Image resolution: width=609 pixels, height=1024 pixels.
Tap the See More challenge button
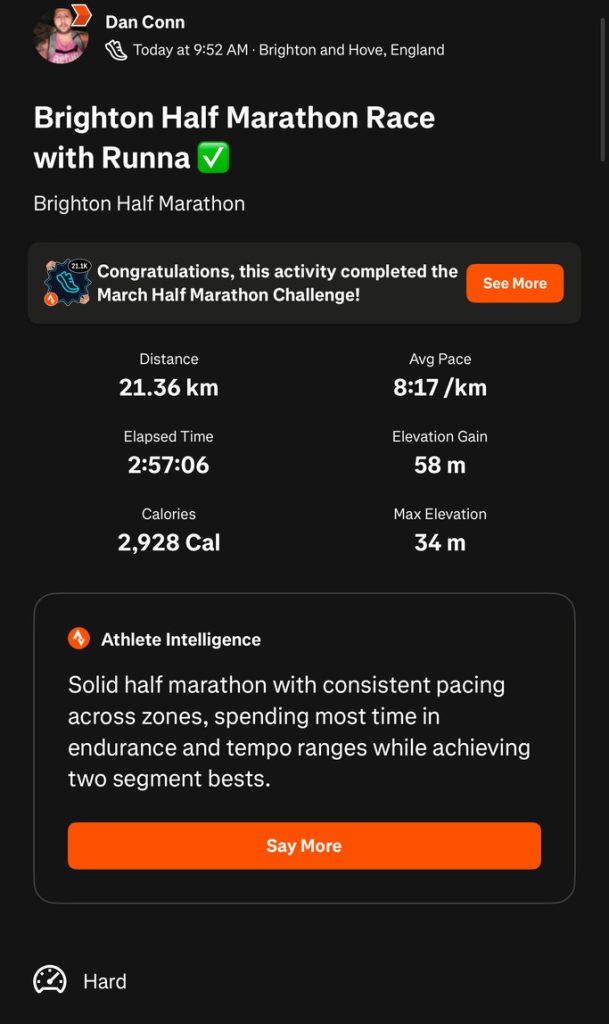514,283
